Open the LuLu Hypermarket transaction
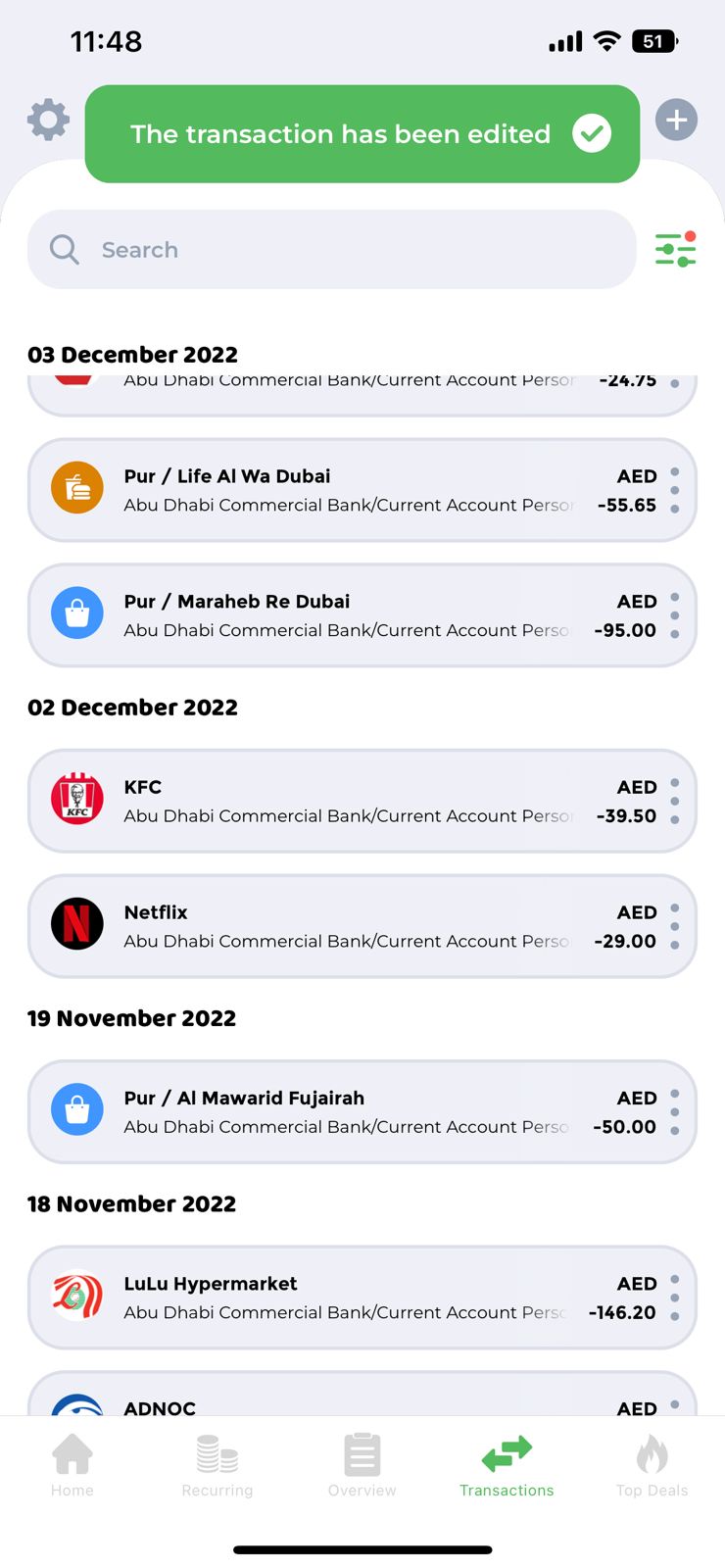Viewport: 725px width, 1568px height. pyautogui.click(x=343, y=1298)
